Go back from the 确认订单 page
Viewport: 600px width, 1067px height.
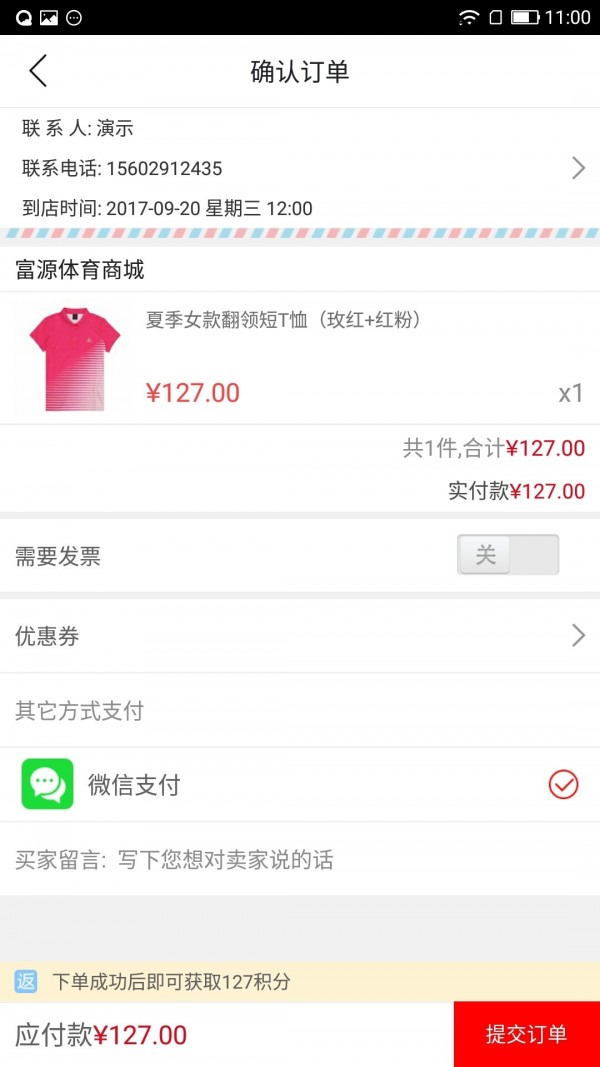click(x=38, y=71)
